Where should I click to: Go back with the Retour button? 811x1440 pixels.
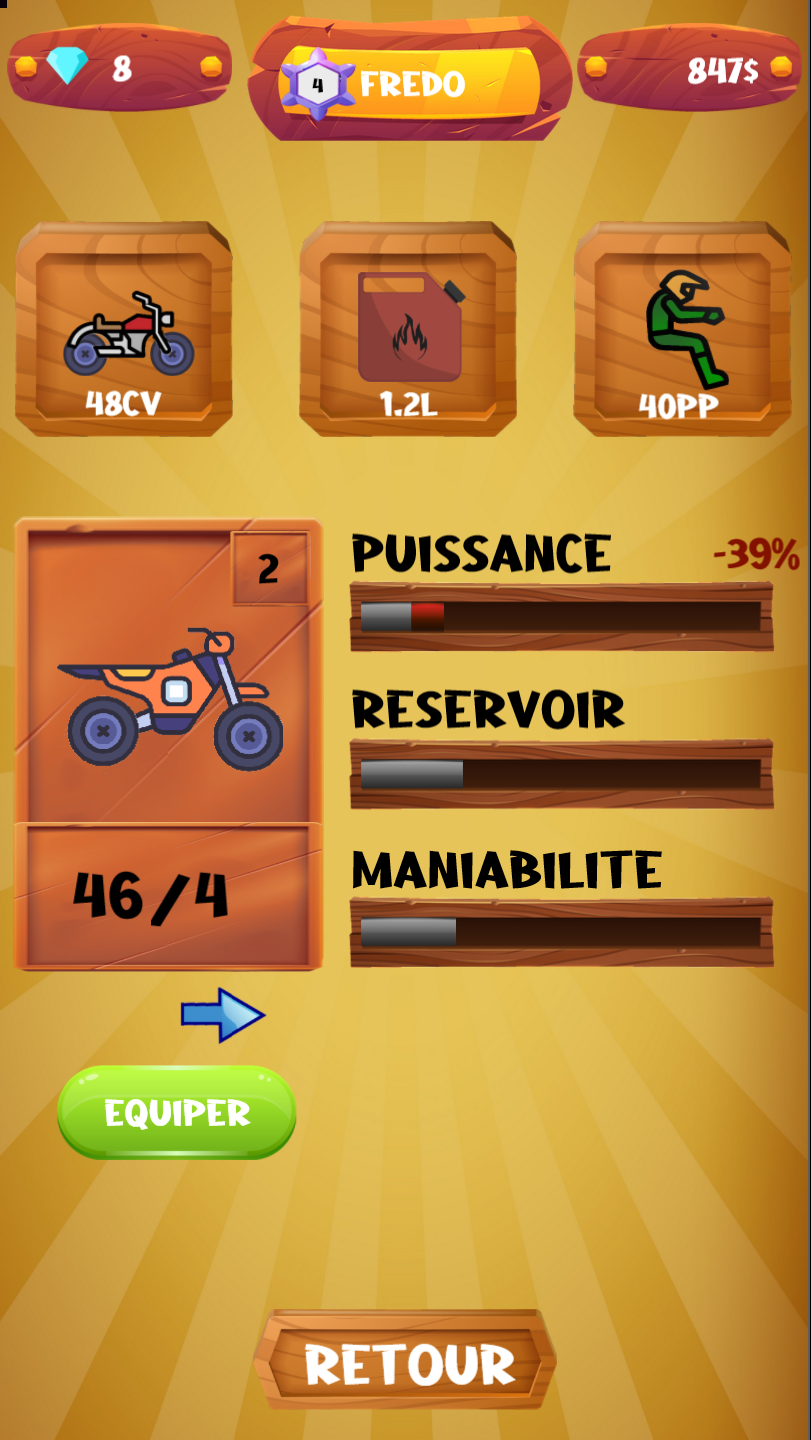pyautogui.click(x=405, y=1362)
